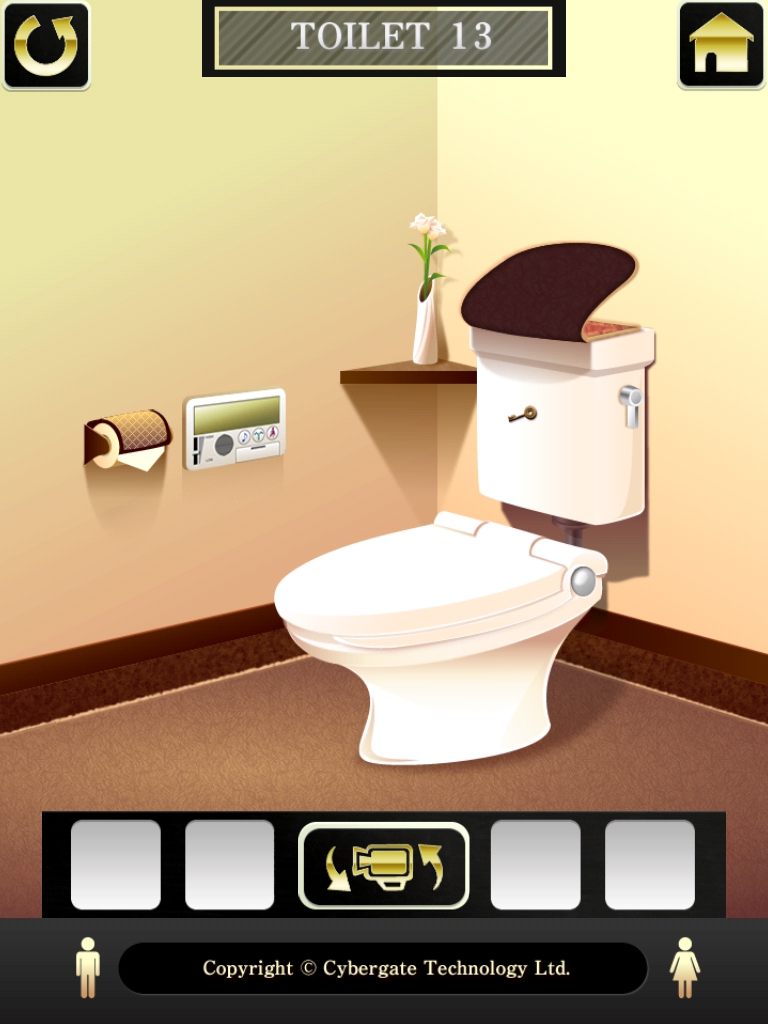Examine the toilet paper holder
Viewport: 768px width, 1024px height.
click(x=128, y=438)
